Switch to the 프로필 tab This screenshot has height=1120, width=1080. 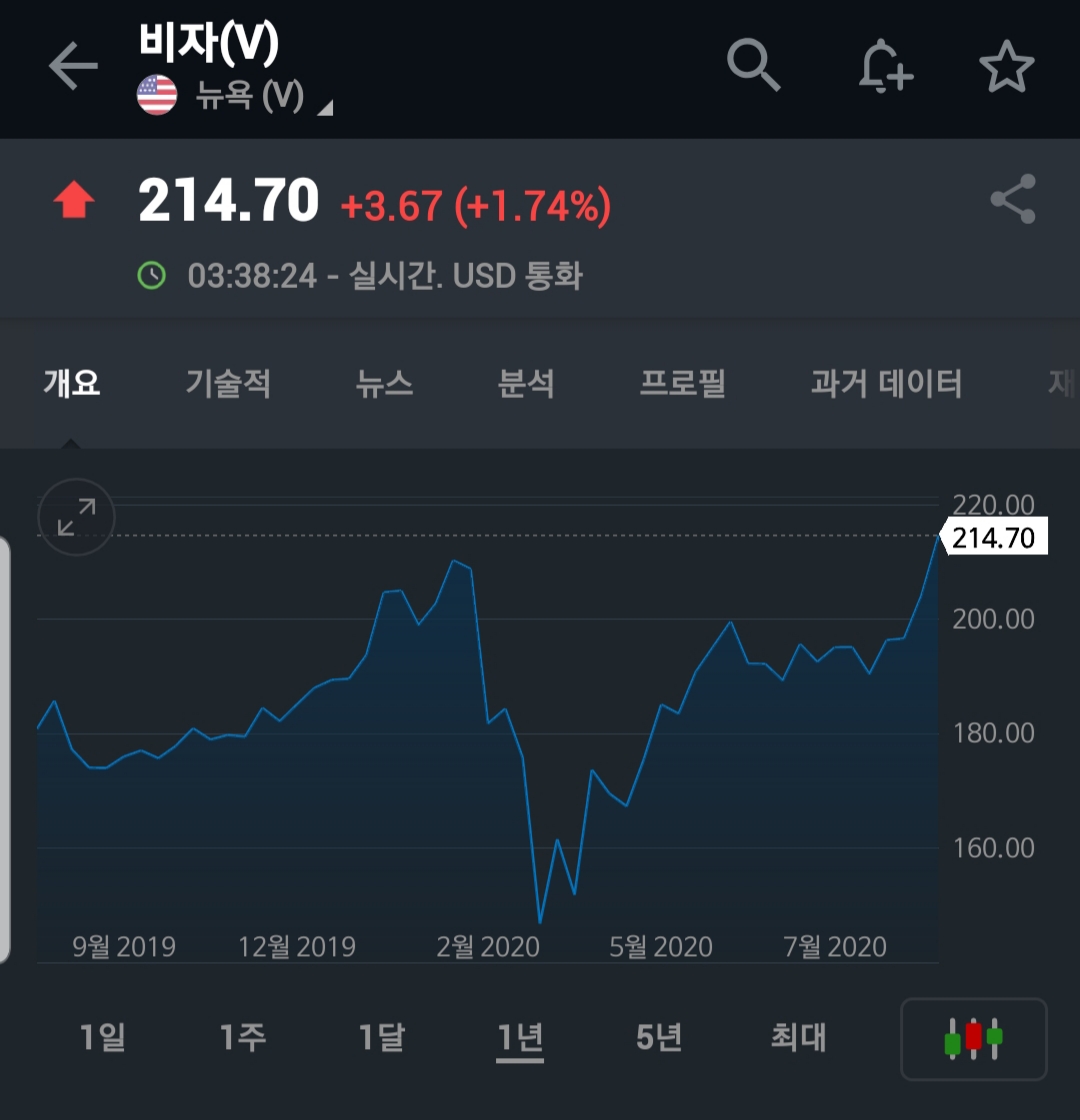[x=682, y=383]
